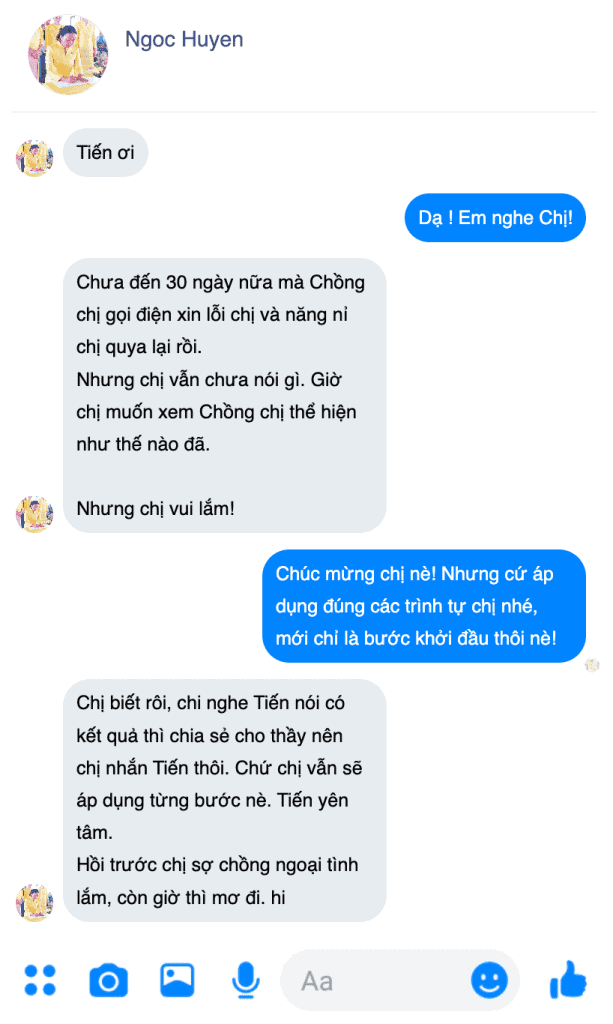The width and height of the screenshot is (613, 1024).
Task: Open the emoji picker smiley
Action: 489,981
